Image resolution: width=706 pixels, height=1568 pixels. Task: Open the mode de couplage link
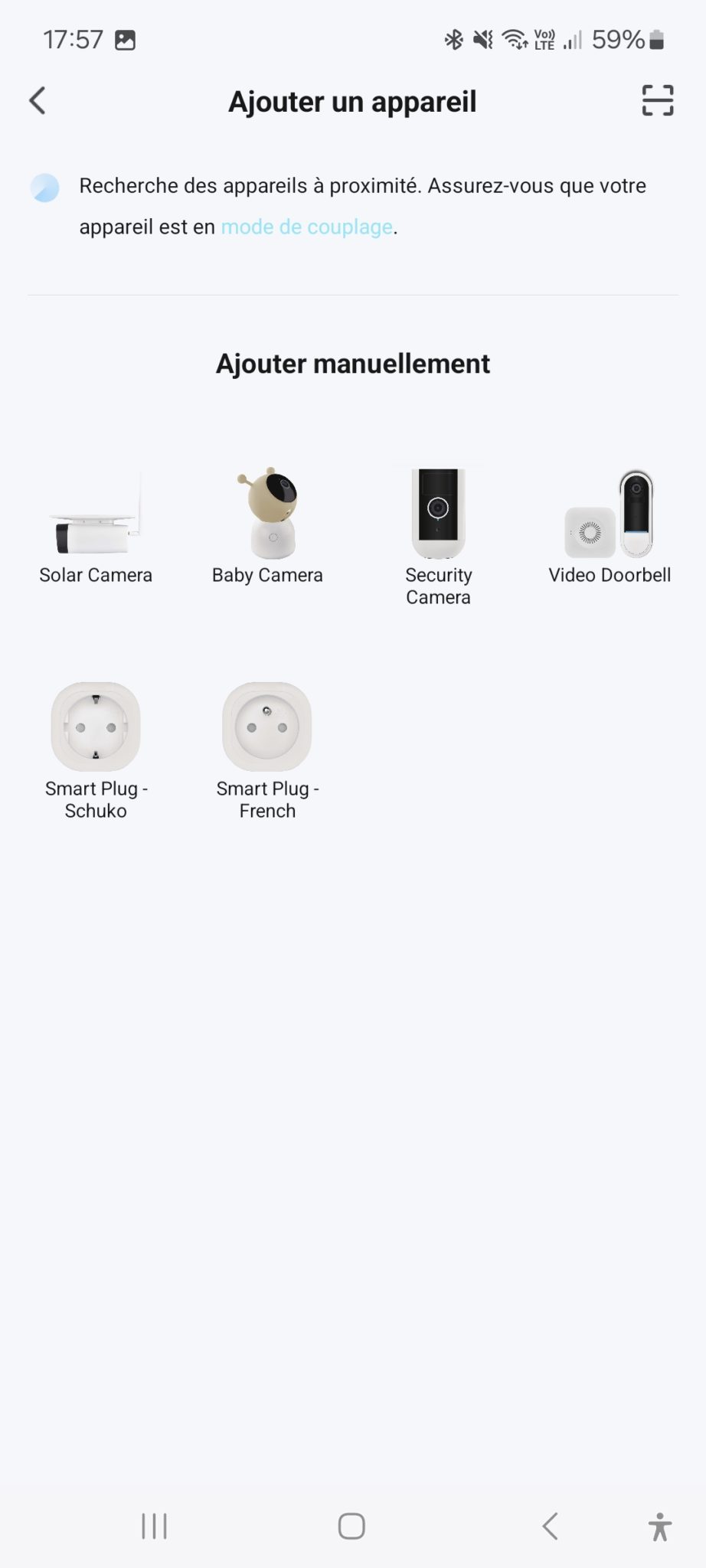point(307,227)
